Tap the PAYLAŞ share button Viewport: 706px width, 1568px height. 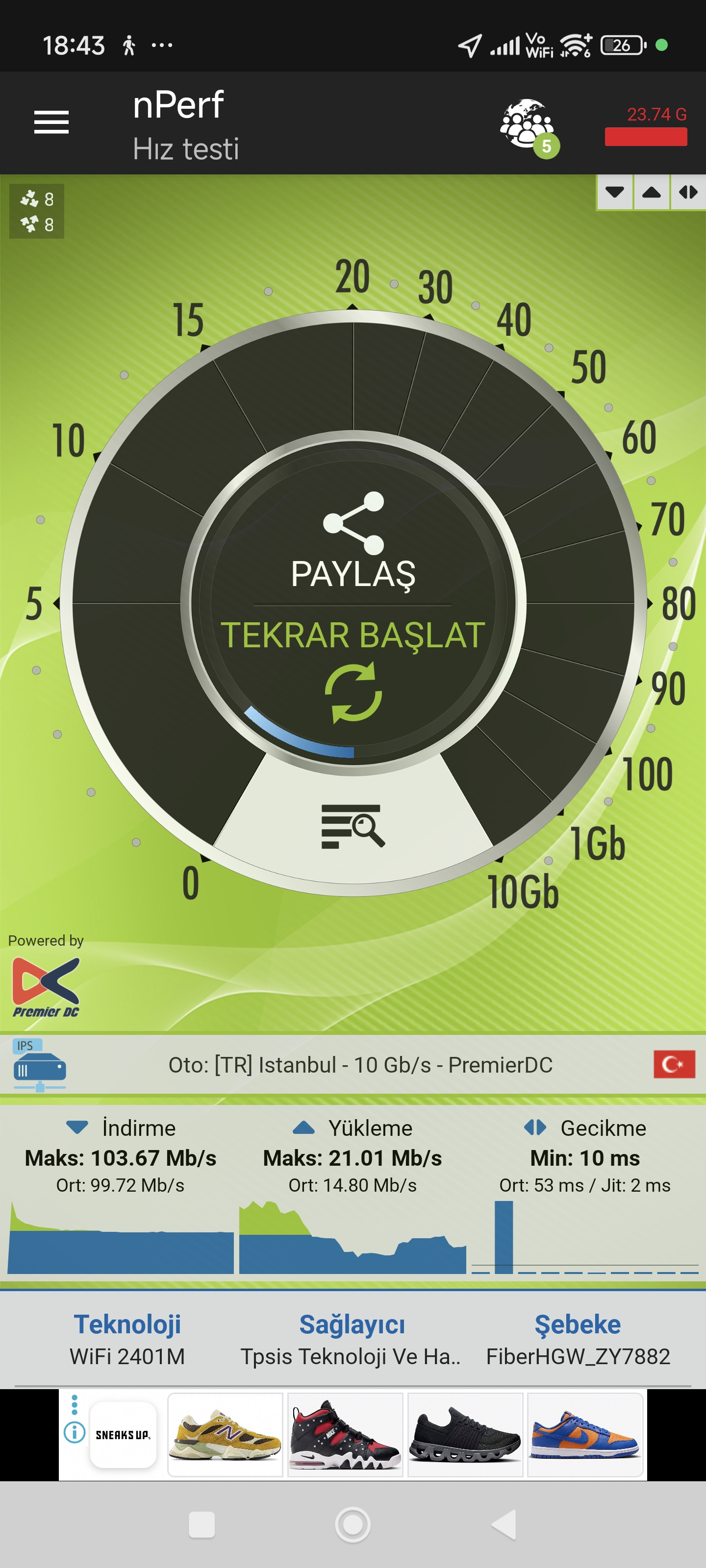[353, 541]
